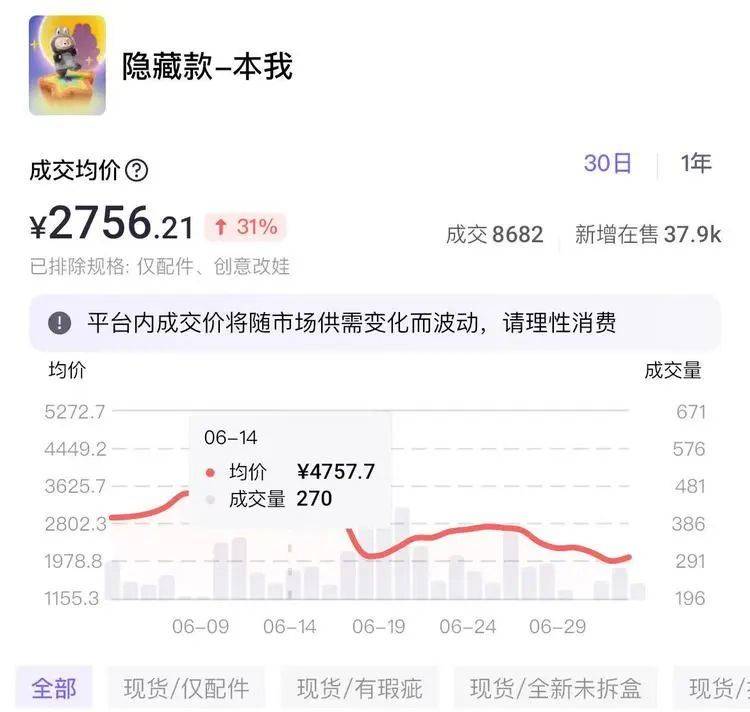Filter by 现货/全新未拆盒

tap(555, 688)
